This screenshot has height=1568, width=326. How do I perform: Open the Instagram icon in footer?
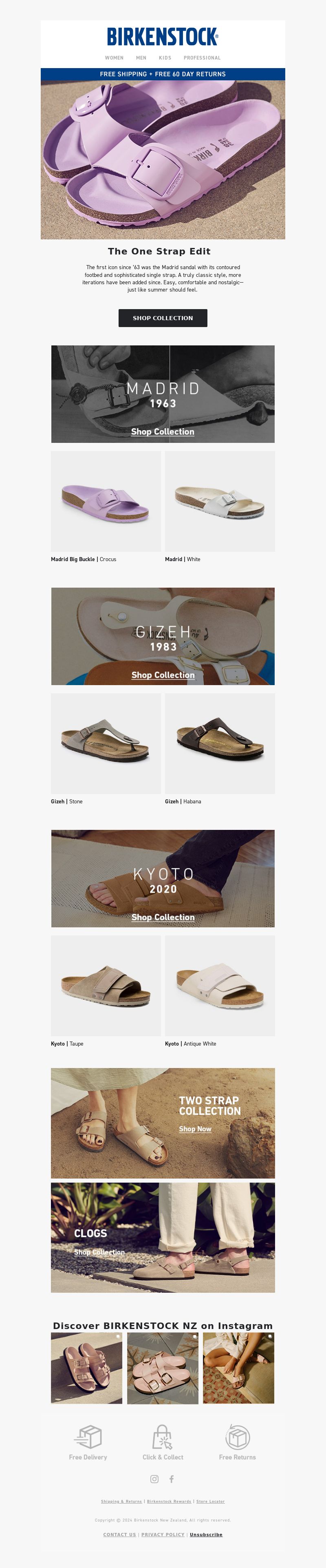coord(154,1479)
